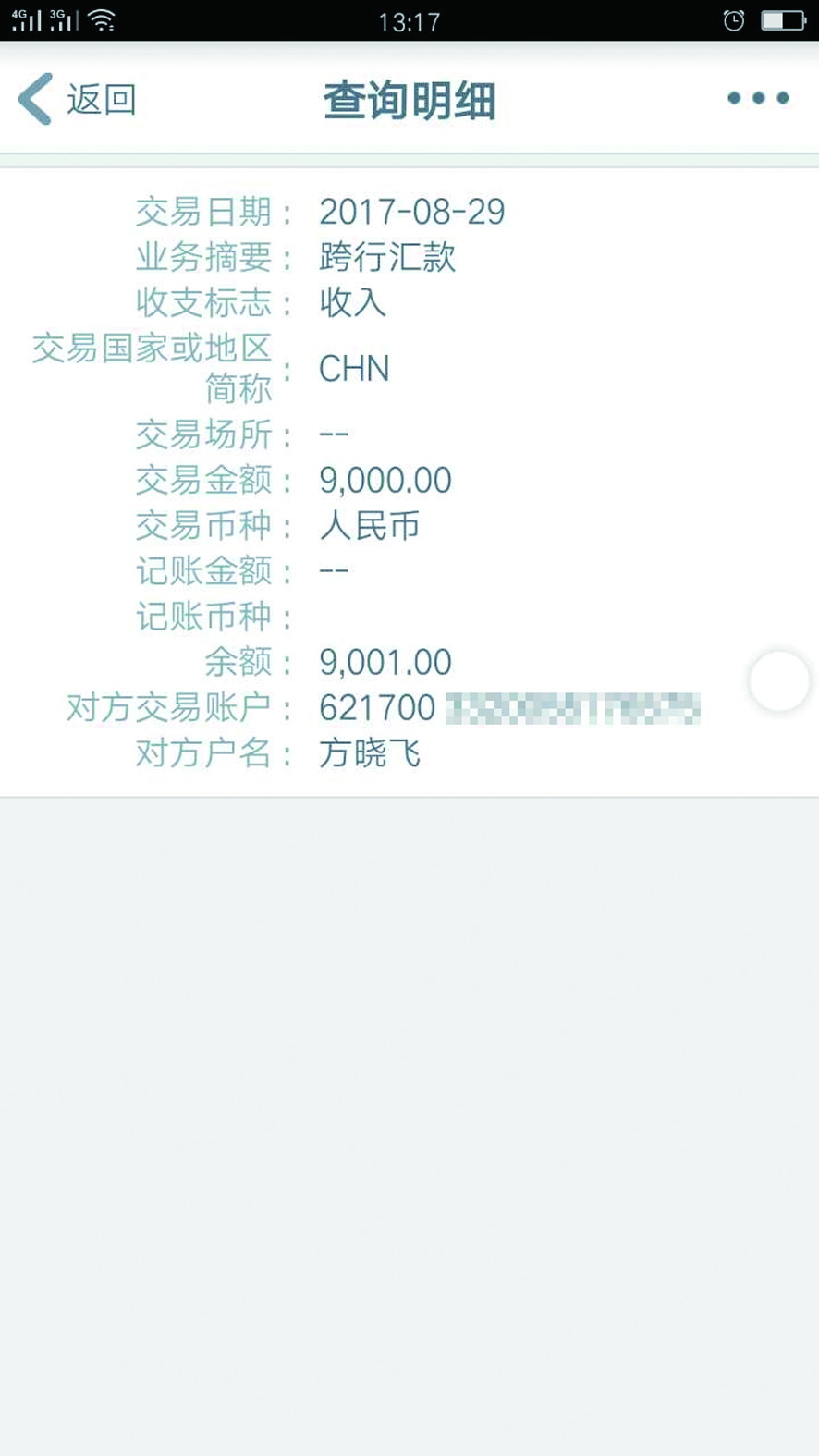Open the three-dot overflow menu

(758, 98)
